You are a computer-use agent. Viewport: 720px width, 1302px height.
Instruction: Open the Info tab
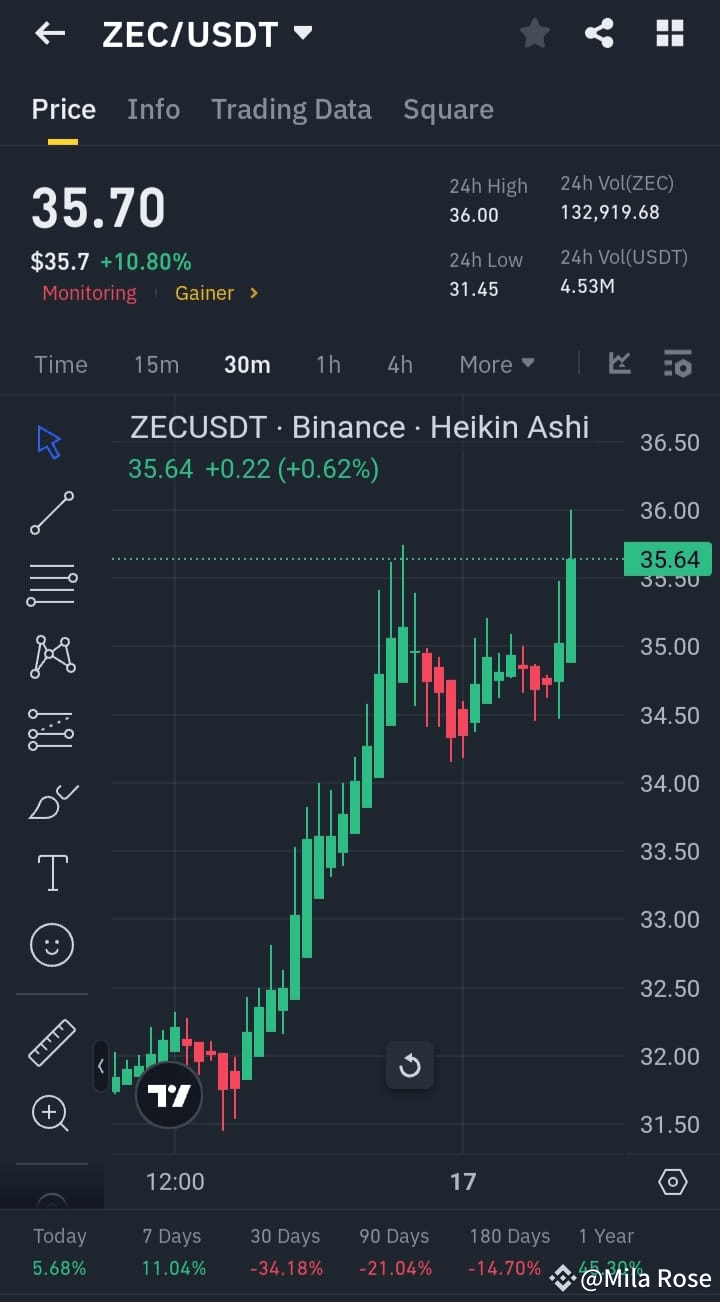(x=153, y=109)
